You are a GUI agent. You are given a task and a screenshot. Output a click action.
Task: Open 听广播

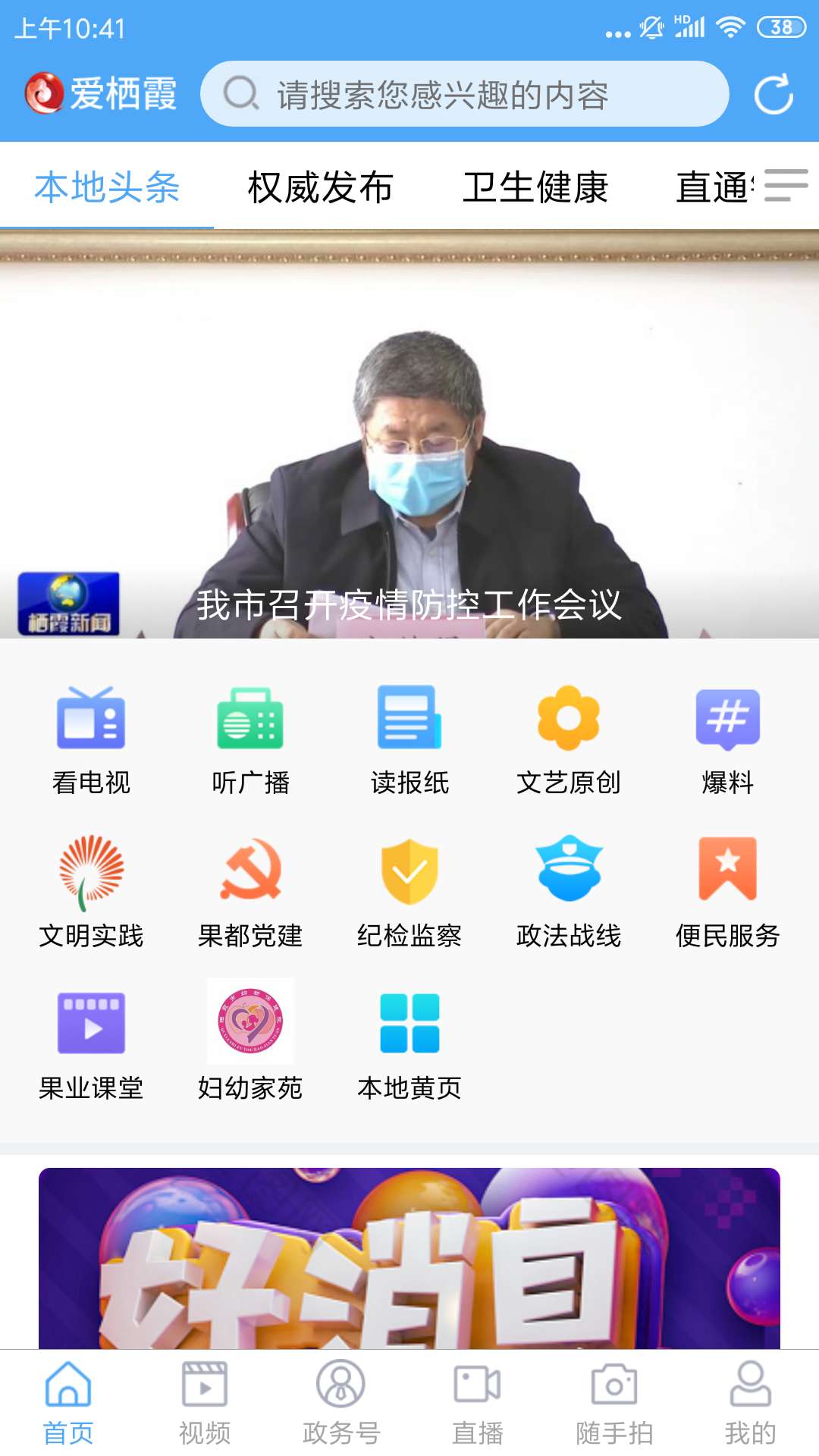(250, 740)
